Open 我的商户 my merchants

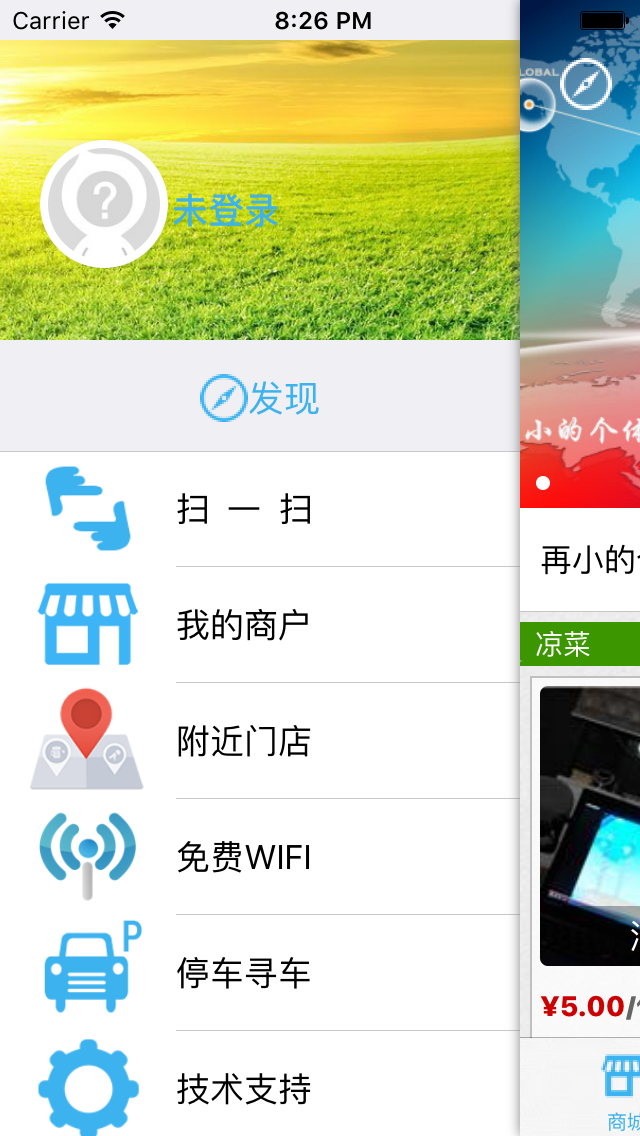(243, 625)
